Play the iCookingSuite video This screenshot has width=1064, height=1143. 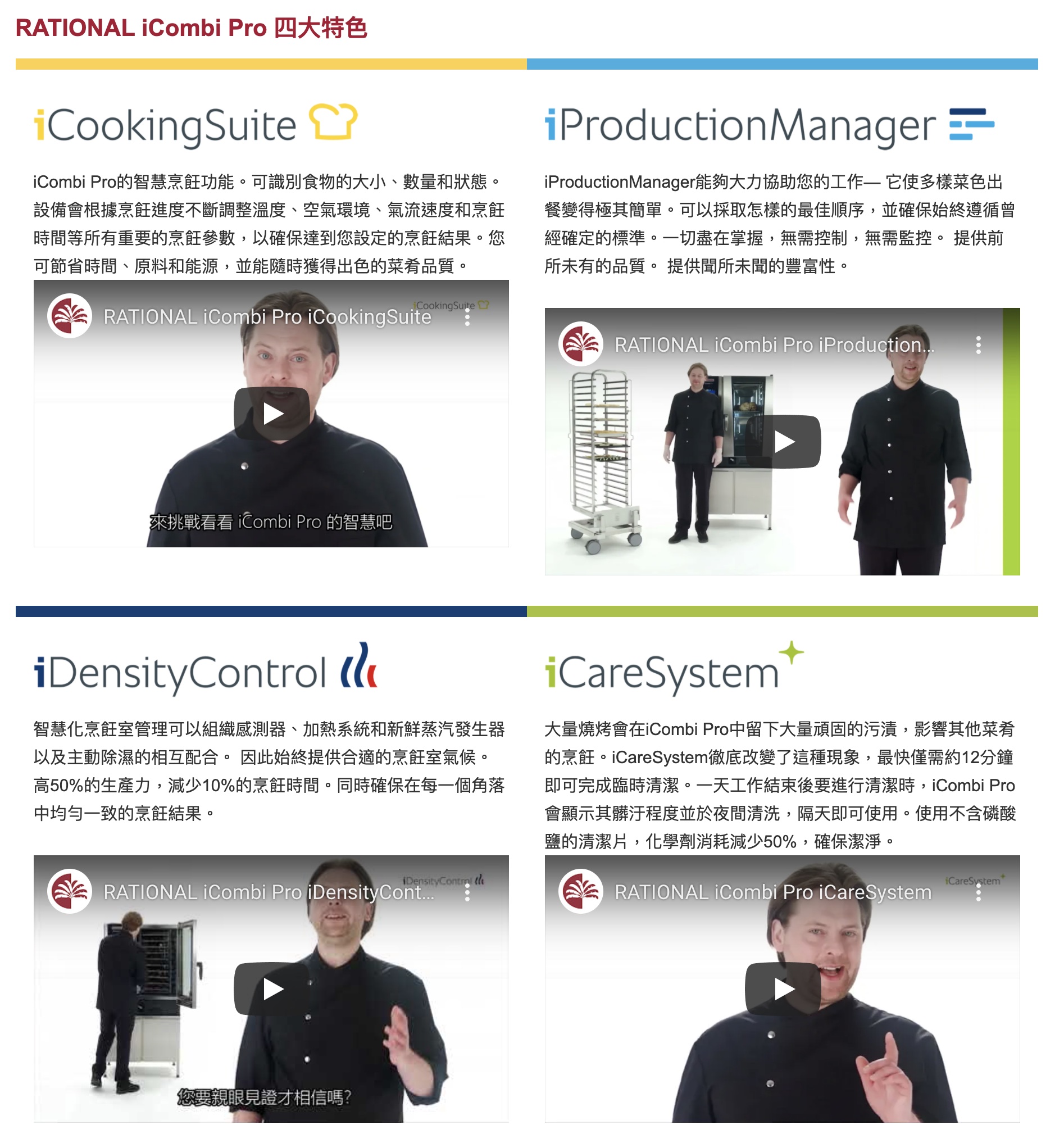(x=271, y=414)
